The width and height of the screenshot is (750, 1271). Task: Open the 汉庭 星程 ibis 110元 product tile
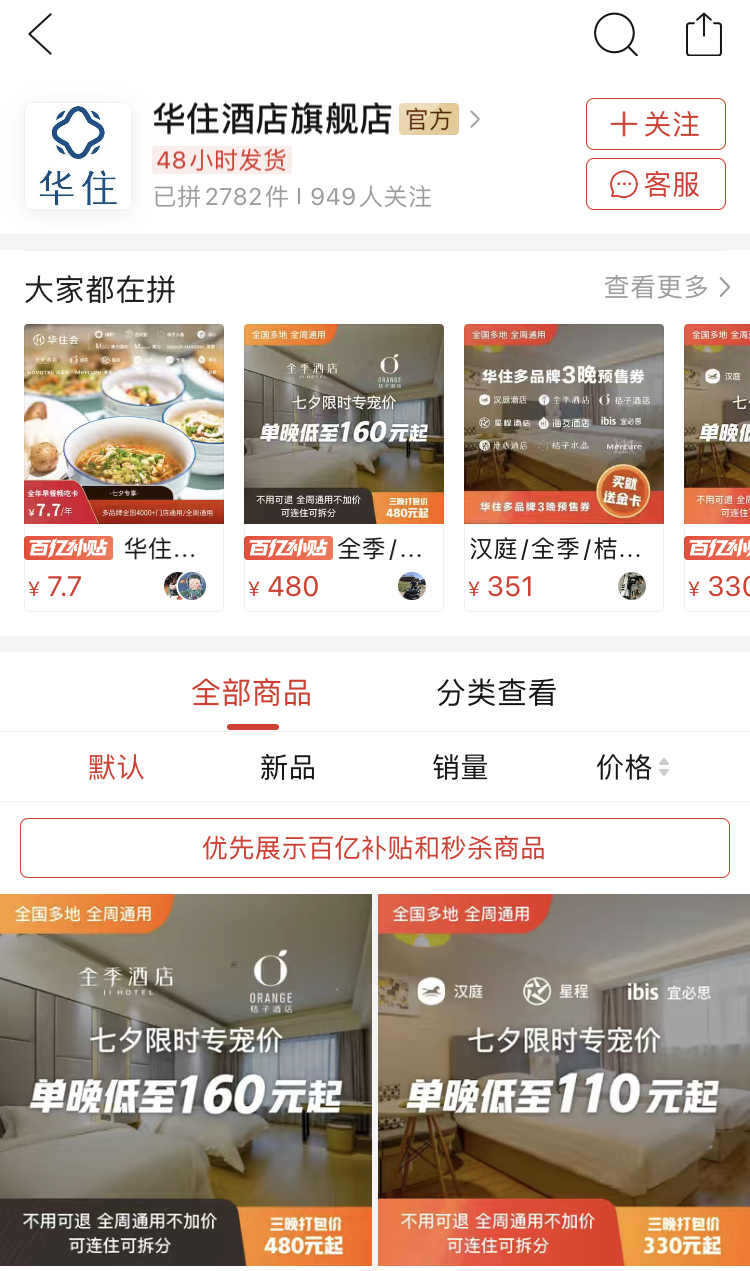point(564,1081)
